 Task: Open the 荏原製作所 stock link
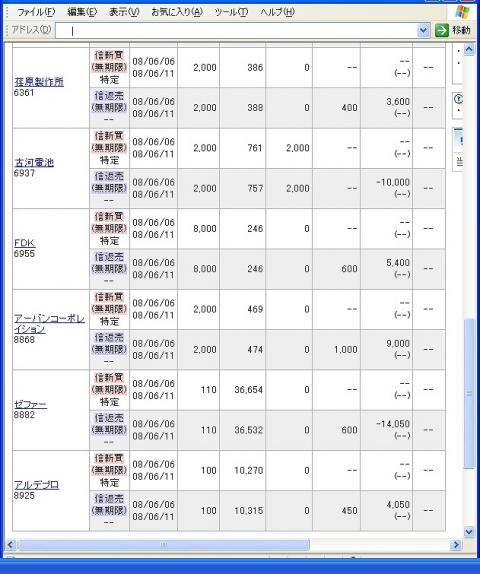pyautogui.click(x=39, y=82)
